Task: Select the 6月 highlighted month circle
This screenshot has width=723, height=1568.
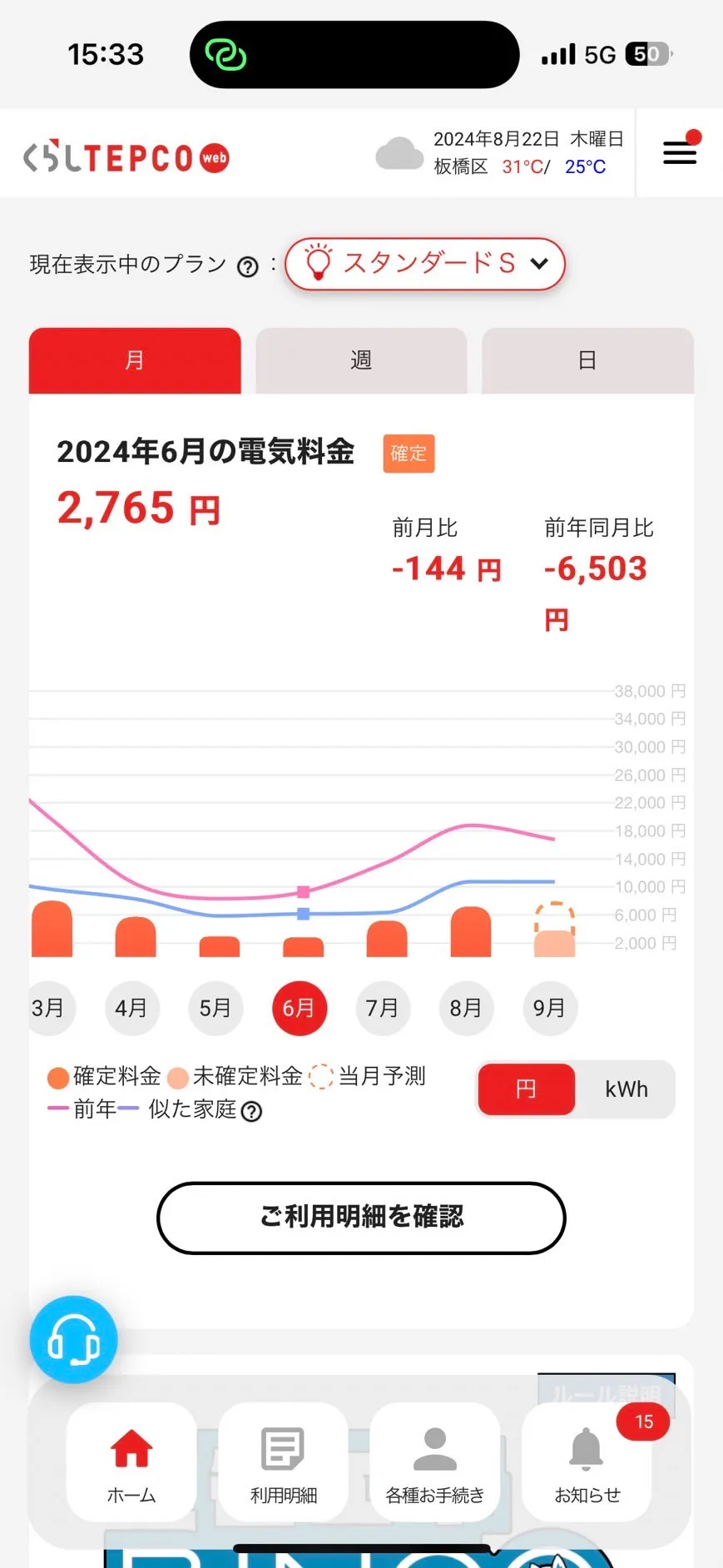Action: (x=299, y=1008)
